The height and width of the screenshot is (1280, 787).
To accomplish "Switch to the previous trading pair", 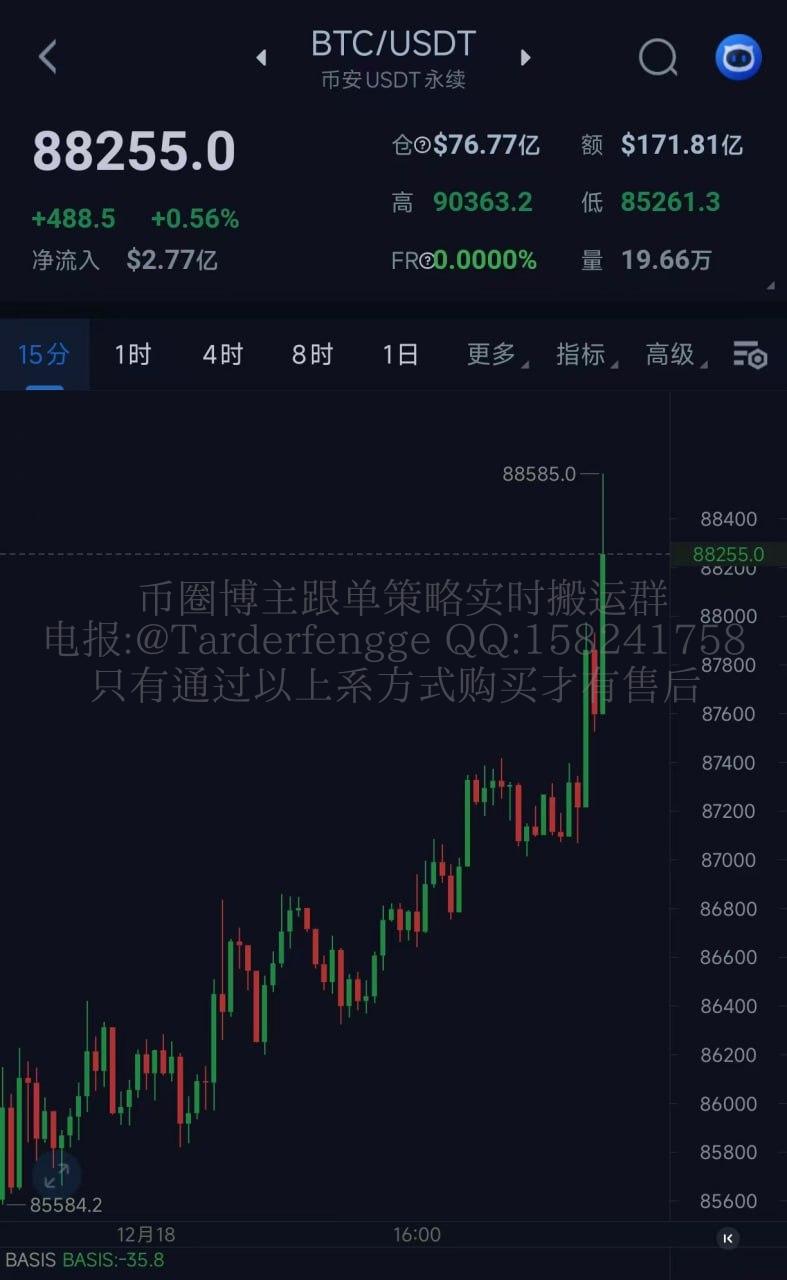I will [x=262, y=58].
